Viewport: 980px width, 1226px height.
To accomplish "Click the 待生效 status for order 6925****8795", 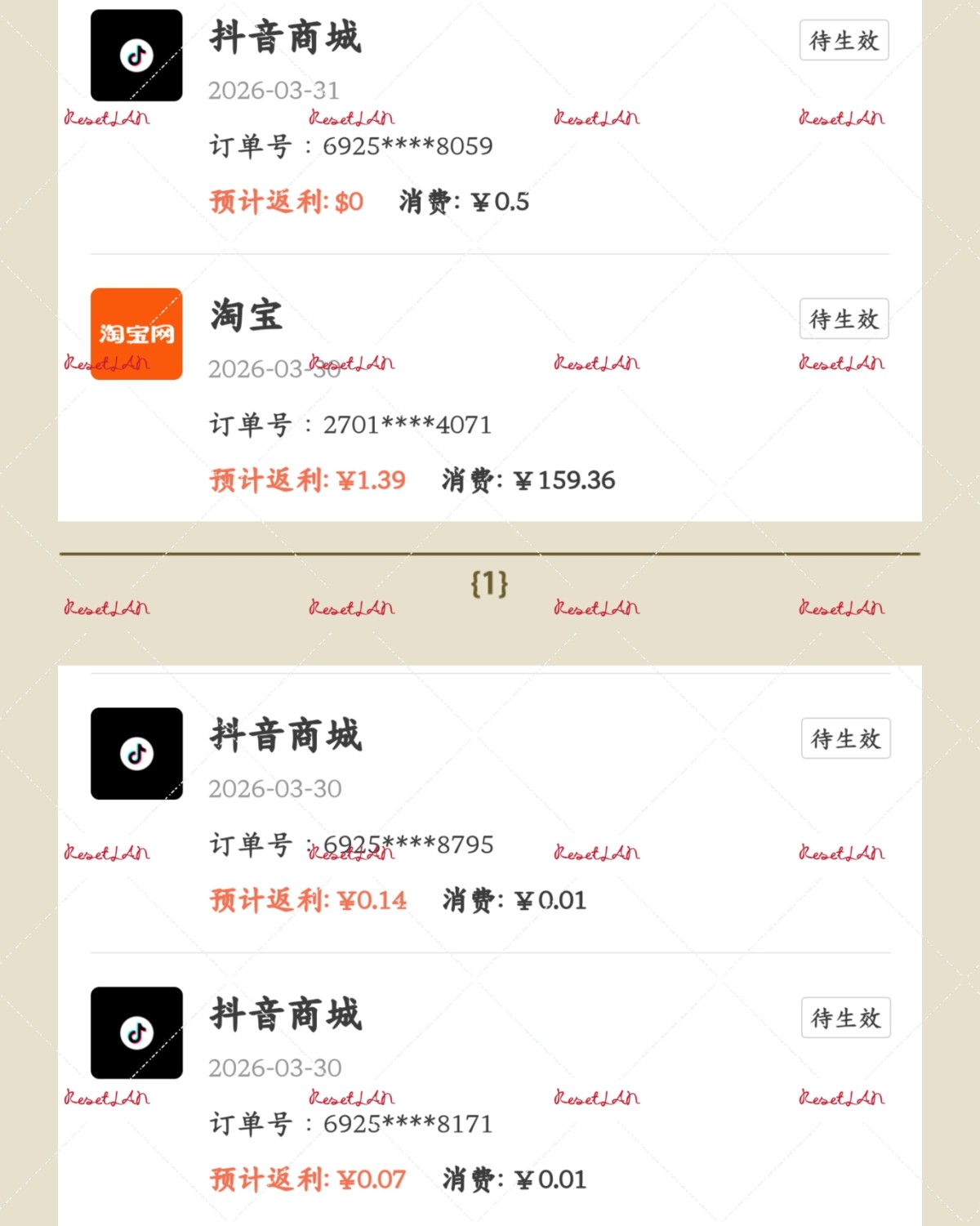I will [846, 739].
